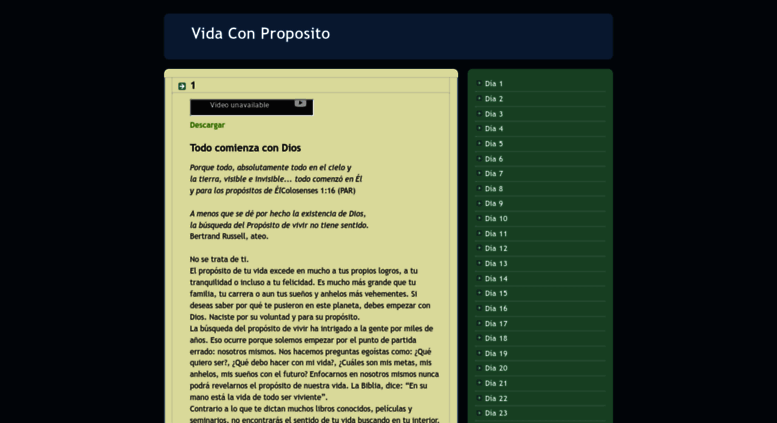Select Dia 9
The image size is (777, 423).
(x=494, y=204)
